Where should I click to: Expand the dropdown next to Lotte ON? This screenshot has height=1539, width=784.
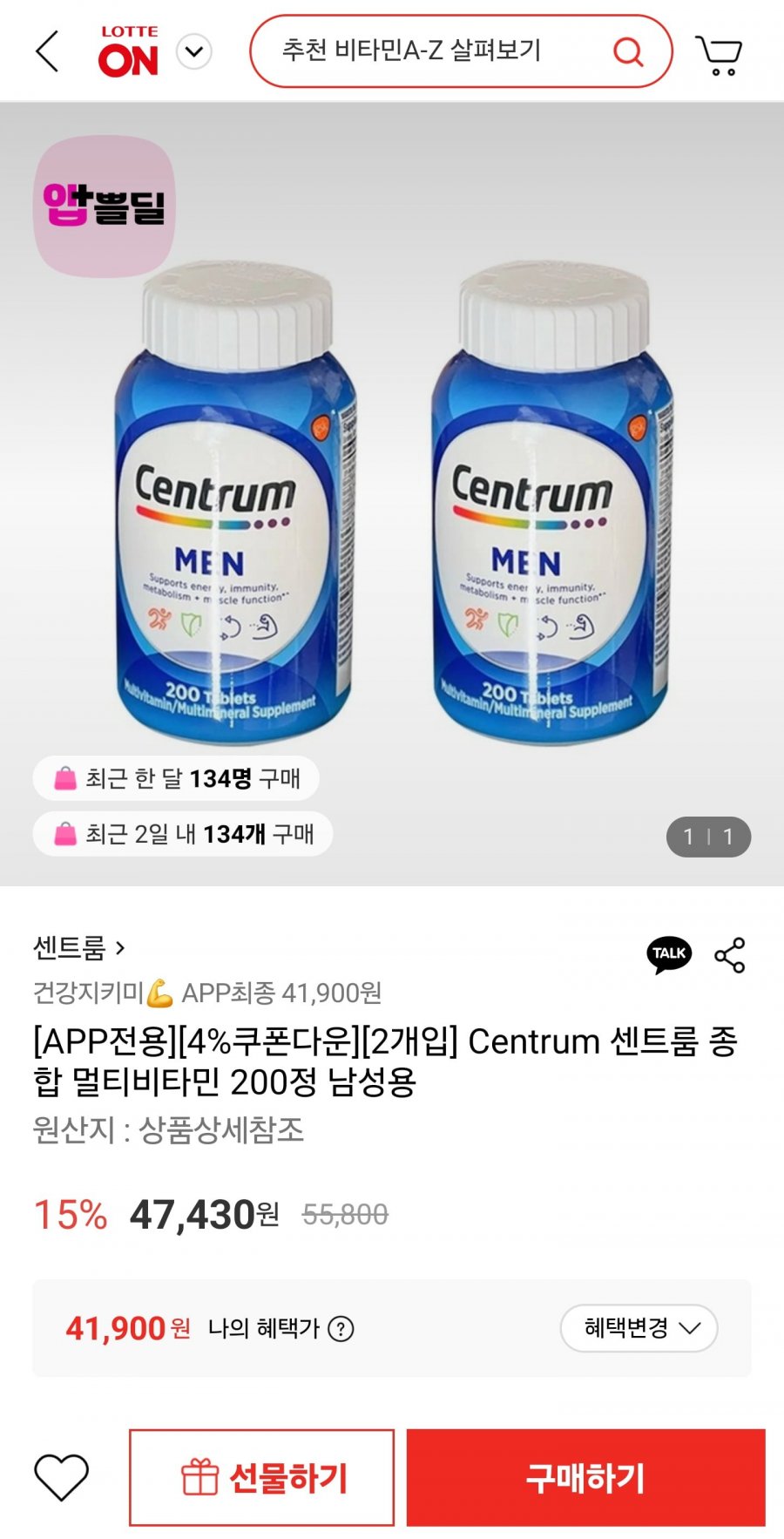(x=194, y=51)
